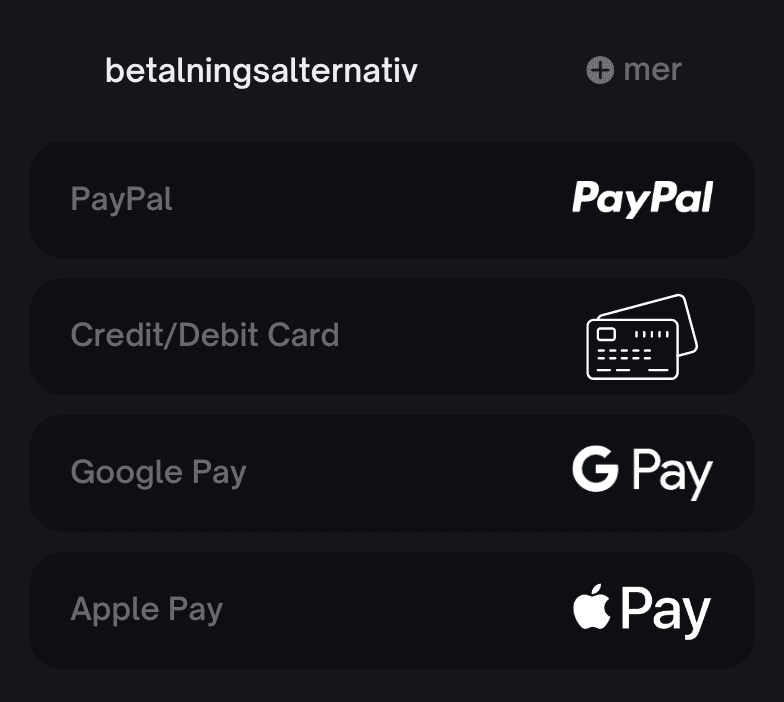The height and width of the screenshot is (702, 784).
Task: Select PayPal as payment method
Action: click(391, 199)
